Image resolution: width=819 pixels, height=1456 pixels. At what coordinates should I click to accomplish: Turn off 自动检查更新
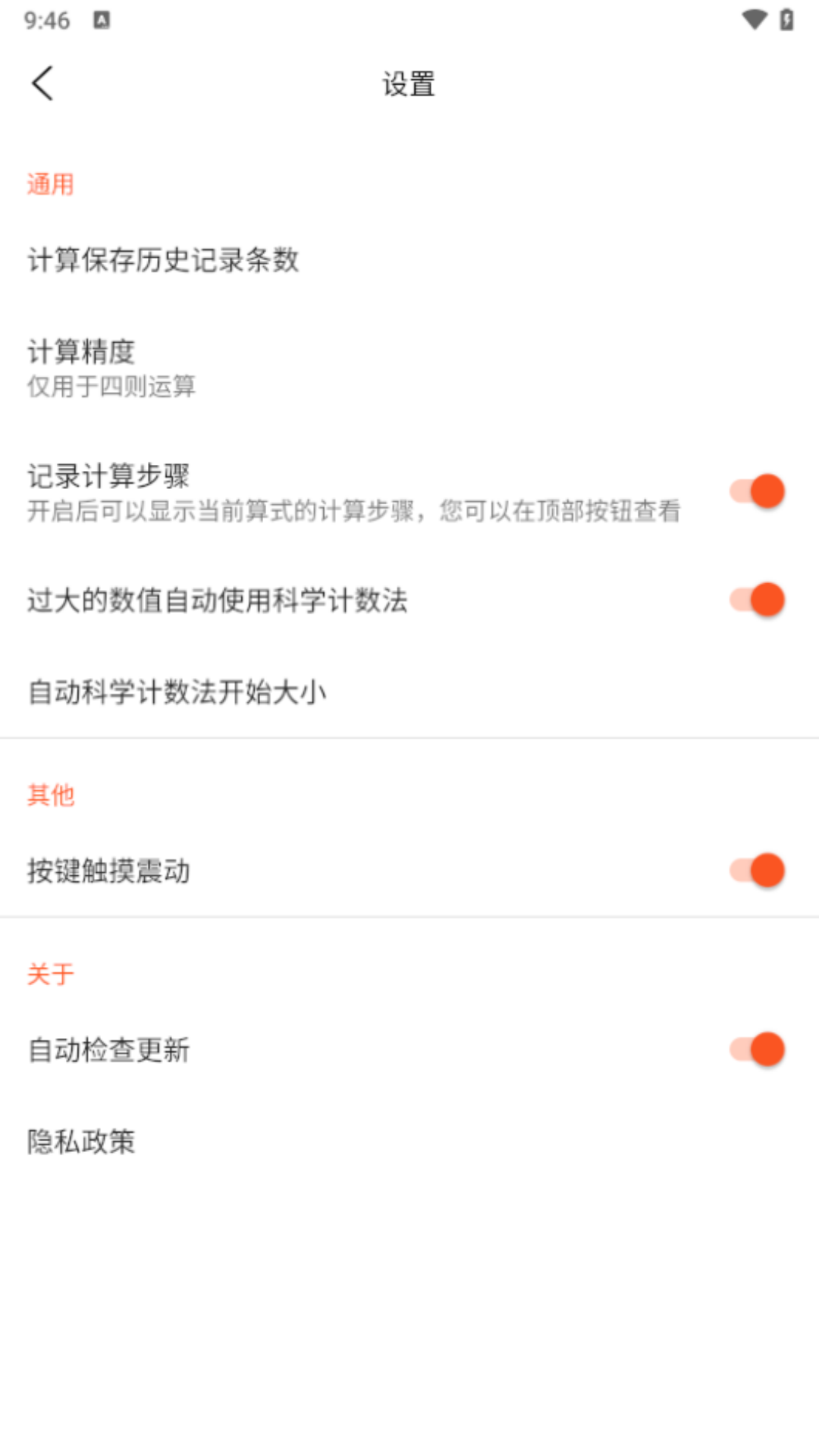756,1051
